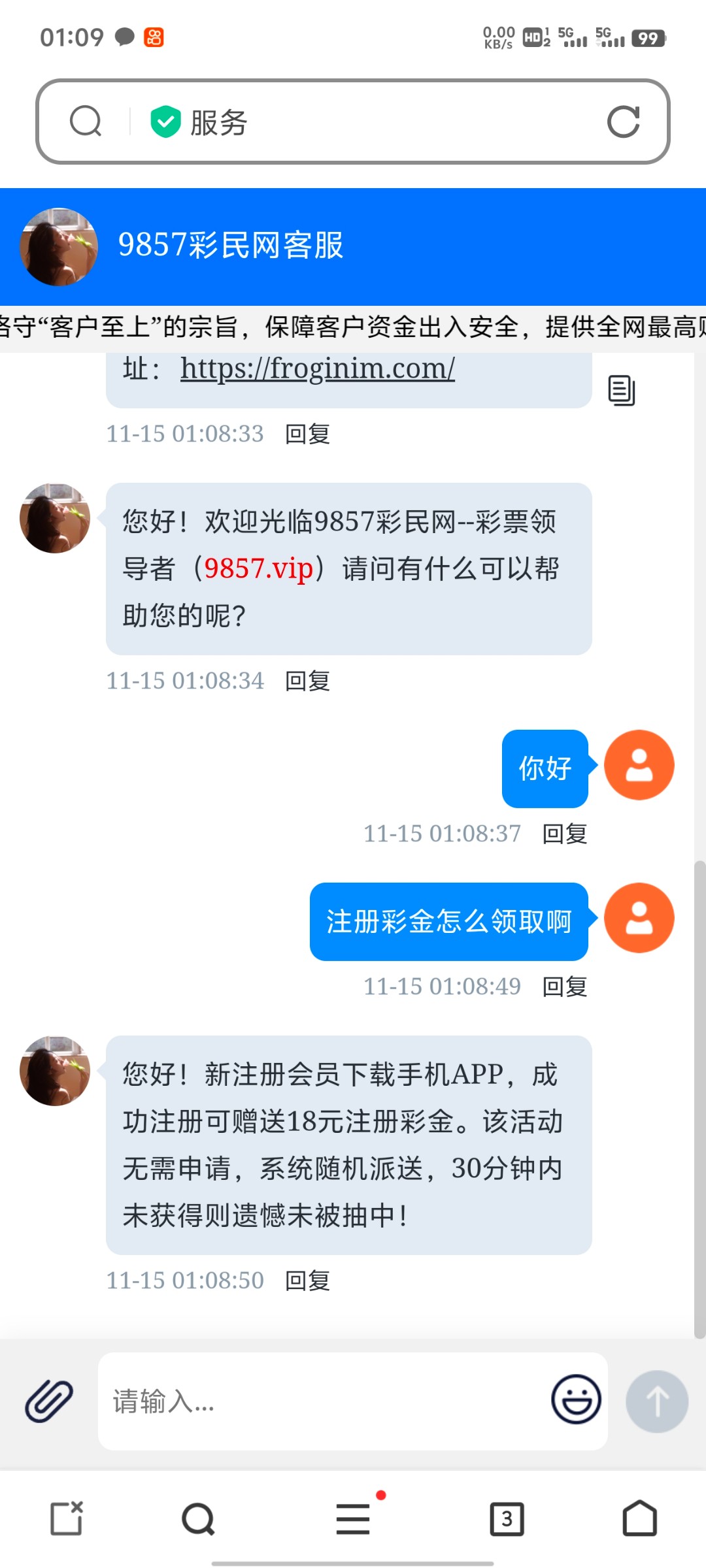
Task: Attach a file with paperclip icon
Action: pos(49,1401)
